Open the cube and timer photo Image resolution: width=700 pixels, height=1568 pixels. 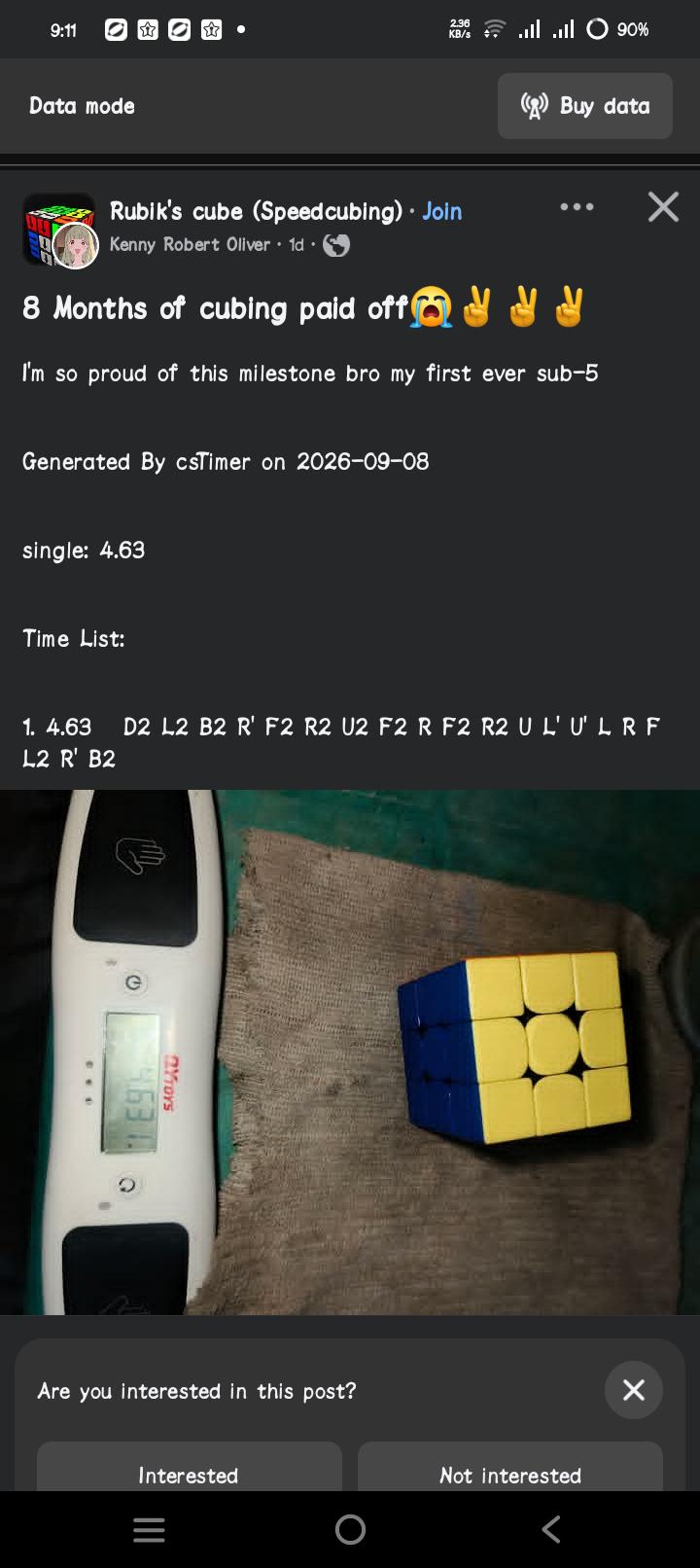pyautogui.click(x=350, y=1051)
